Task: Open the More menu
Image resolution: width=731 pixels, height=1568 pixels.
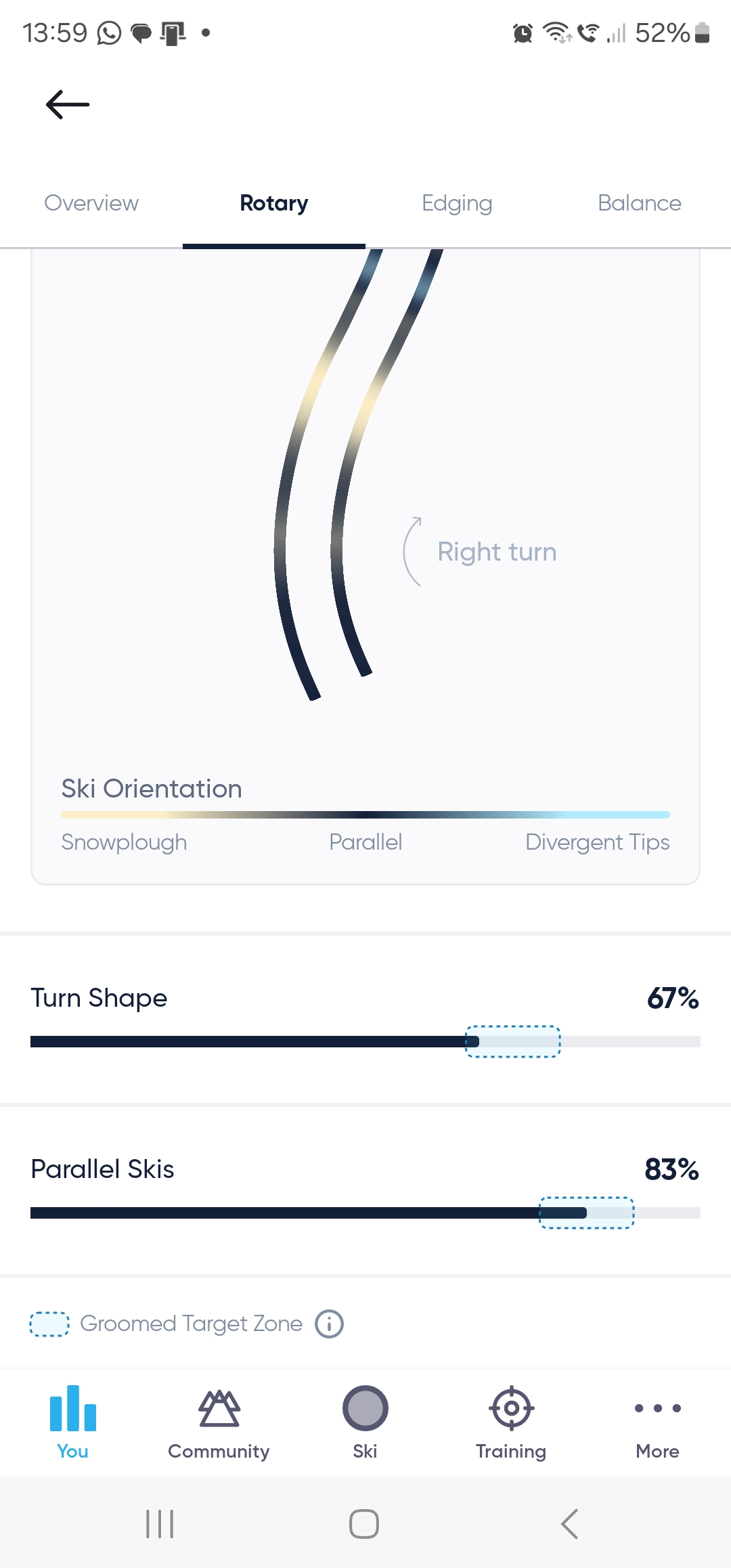Action: pos(657,1420)
